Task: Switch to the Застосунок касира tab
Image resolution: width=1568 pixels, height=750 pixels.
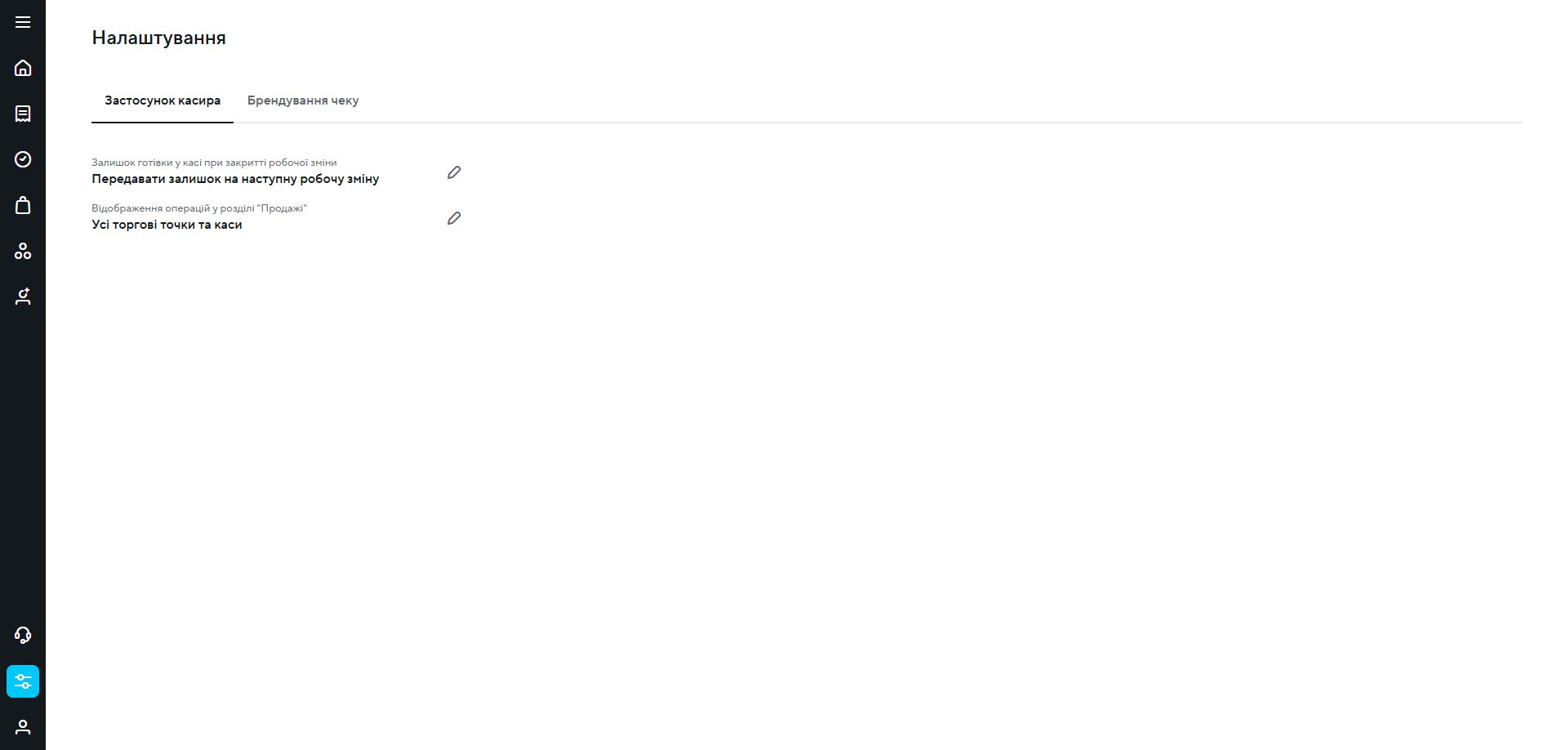Action: (x=163, y=100)
